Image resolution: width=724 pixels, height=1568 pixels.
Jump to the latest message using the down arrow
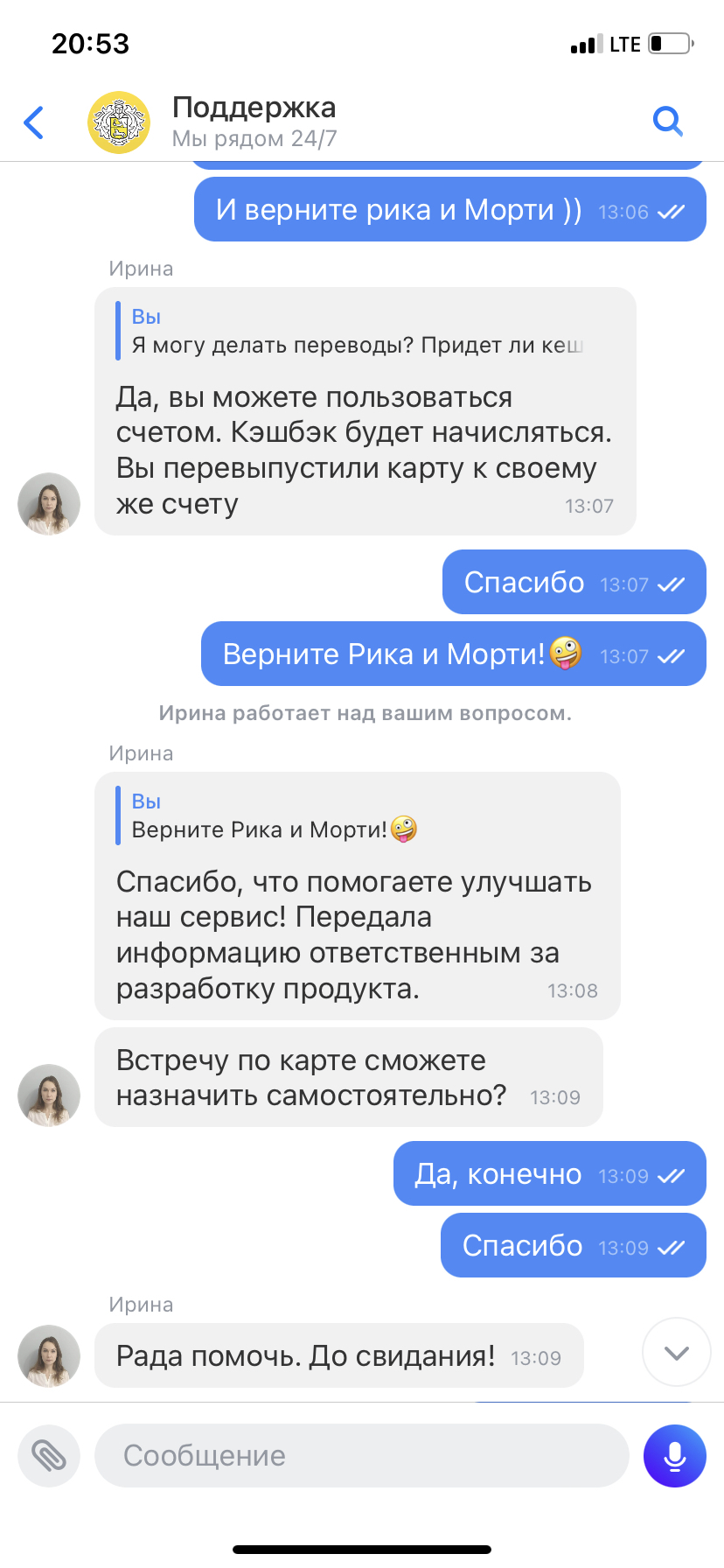click(676, 1352)
